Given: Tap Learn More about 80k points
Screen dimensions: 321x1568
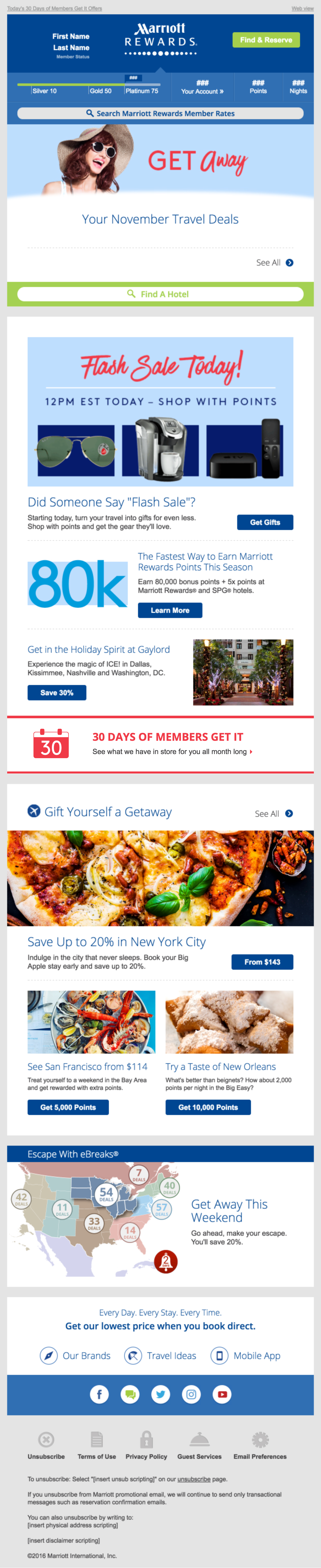Looking at the screenshot, I should (x=170, y=611).
